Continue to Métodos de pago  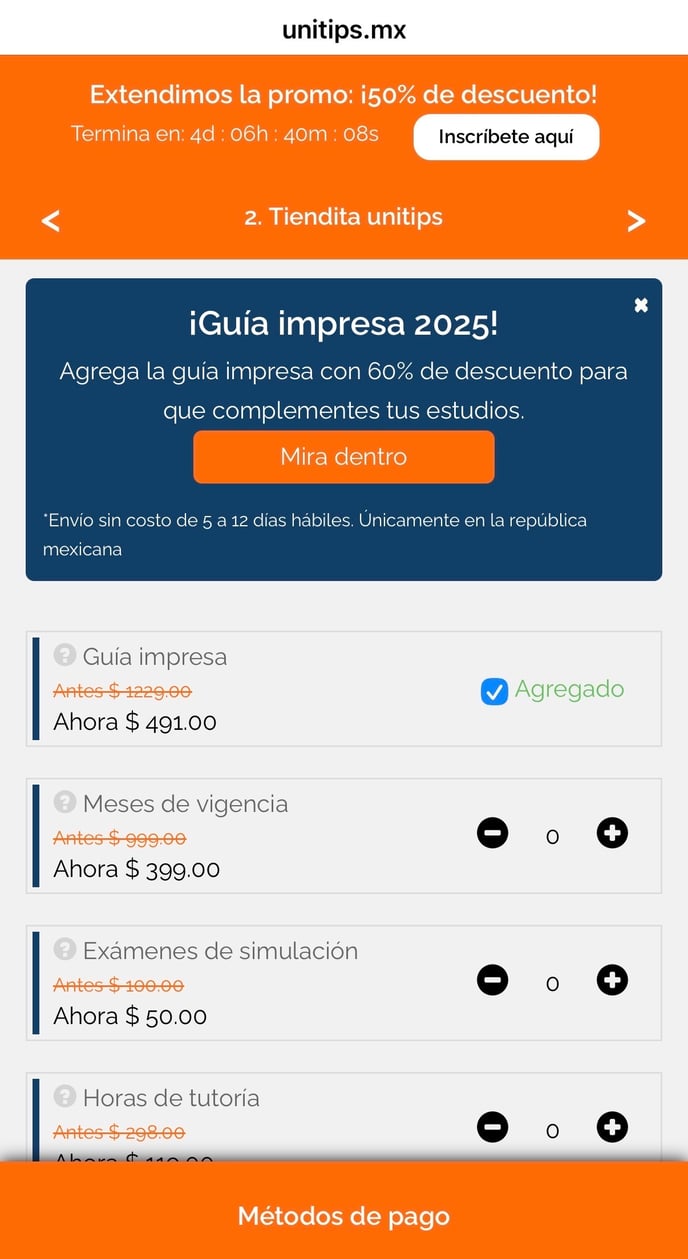(x=343, y=1216)
